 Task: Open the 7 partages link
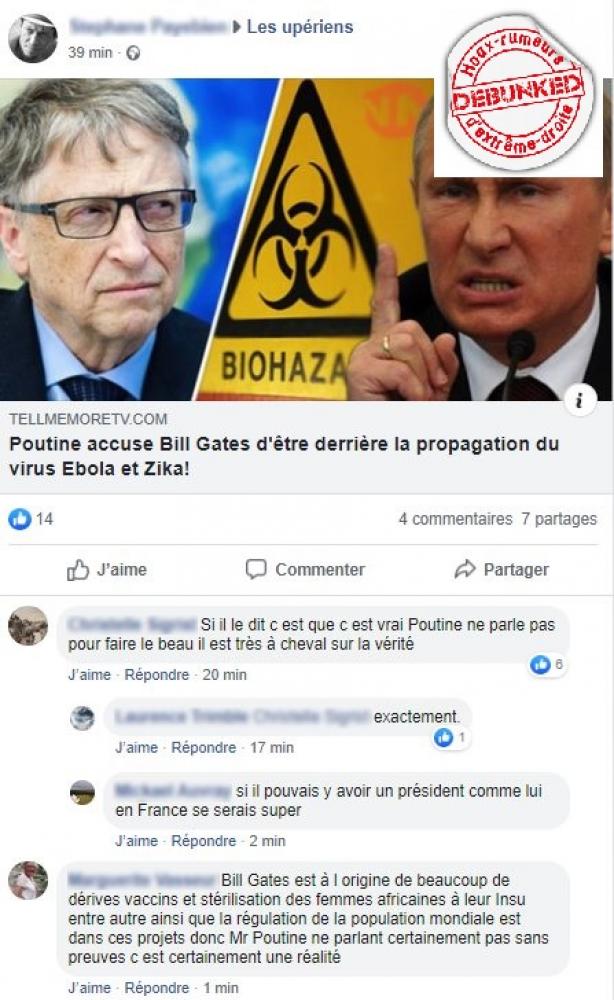[x=559, y=519]
